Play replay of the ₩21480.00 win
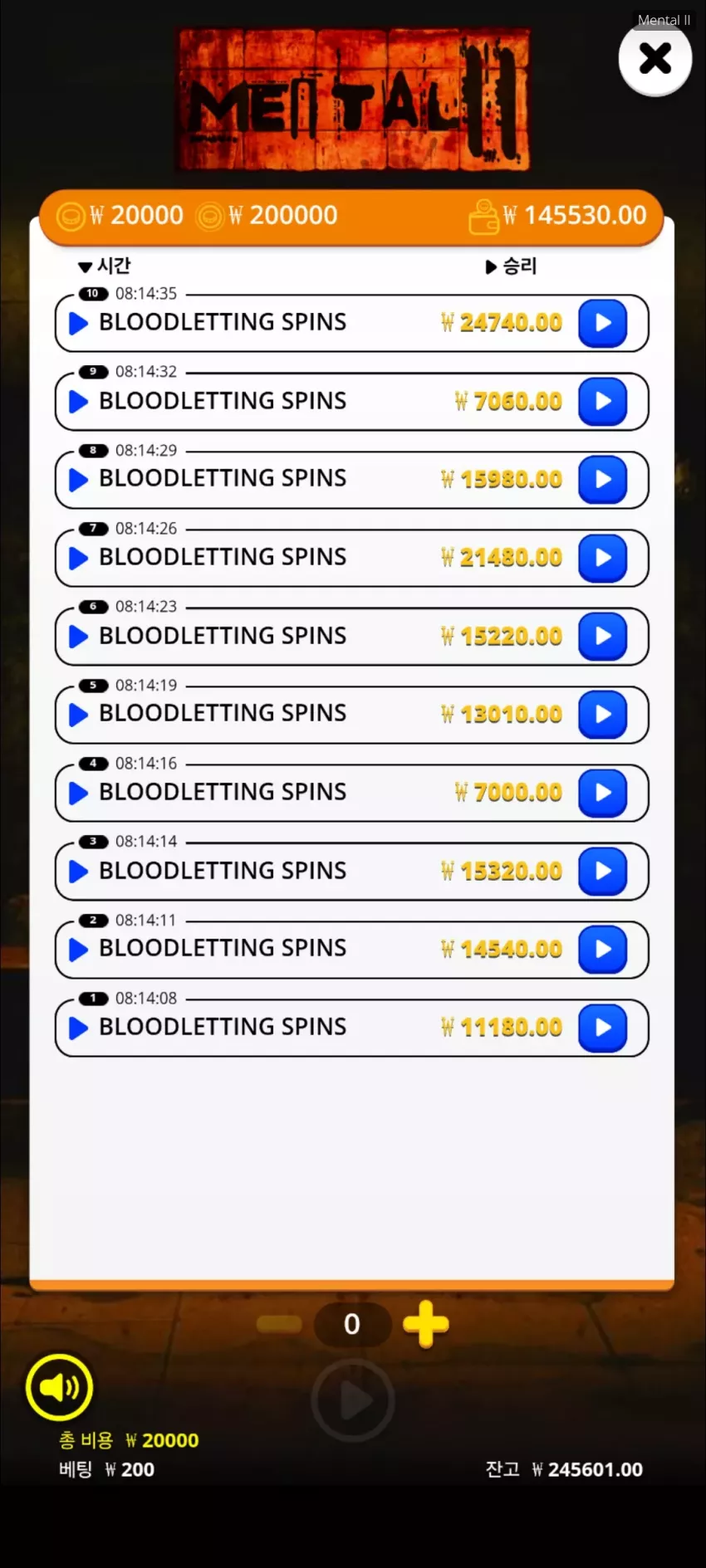This screenshot has height=1568, width=706. (602, 558)
